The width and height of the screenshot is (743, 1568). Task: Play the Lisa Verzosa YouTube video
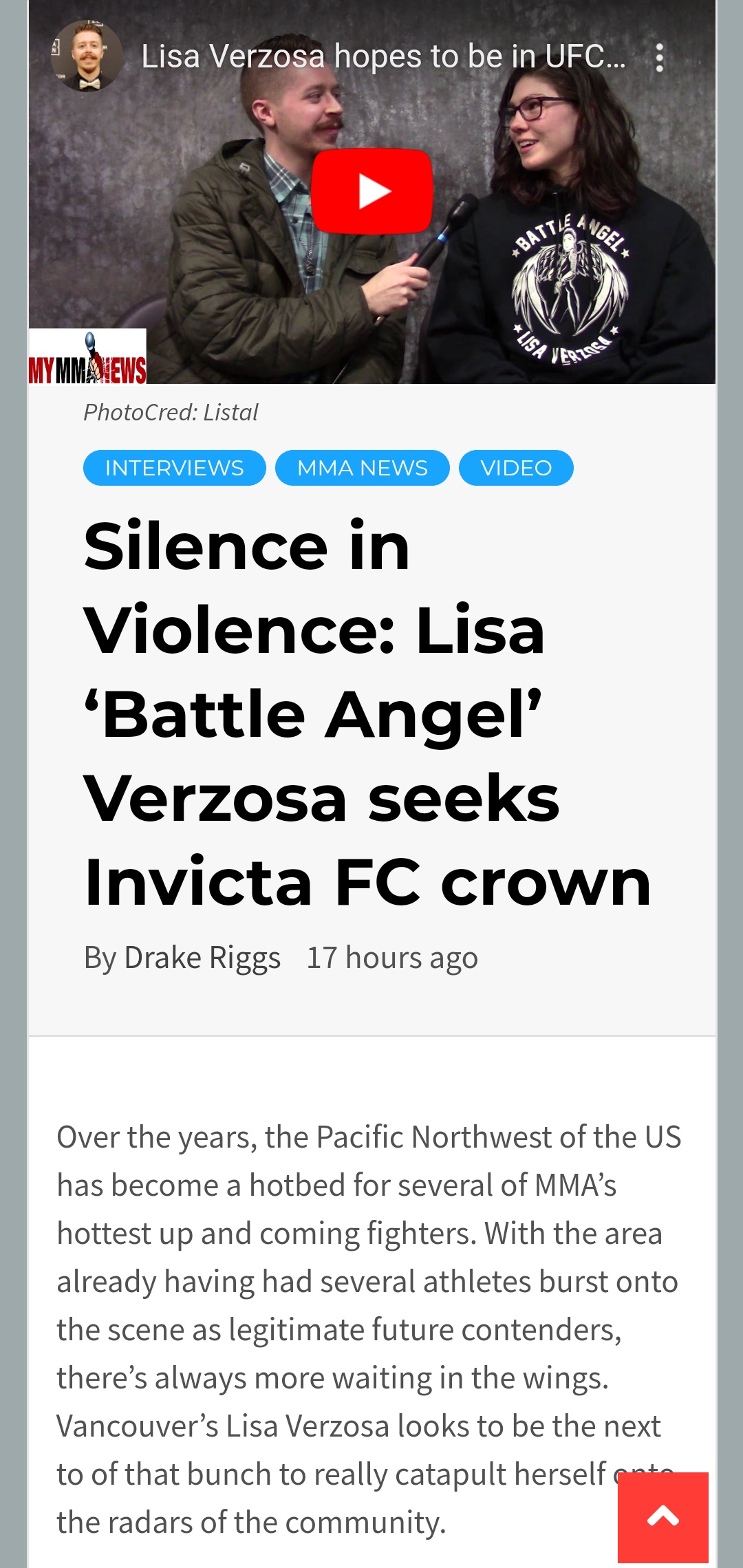[x=371, y=191]
